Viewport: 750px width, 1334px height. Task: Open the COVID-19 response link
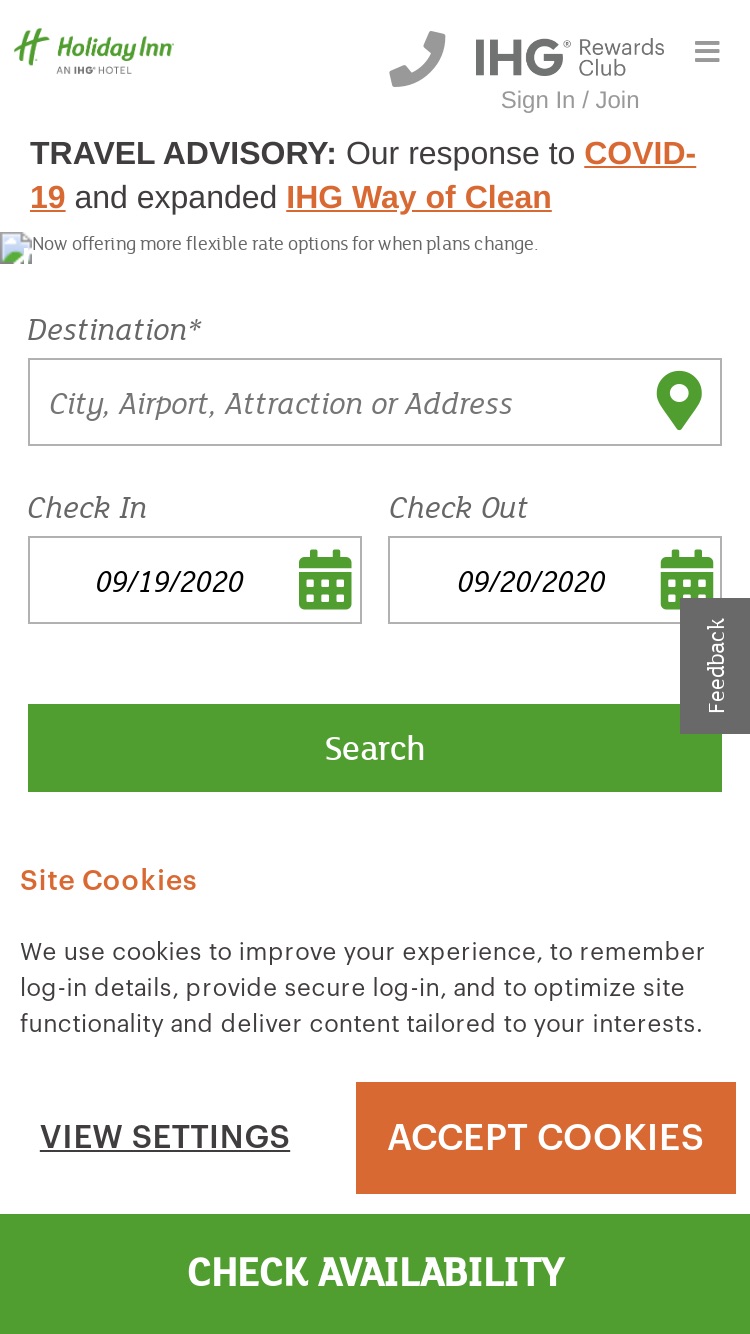click(363, 175)
